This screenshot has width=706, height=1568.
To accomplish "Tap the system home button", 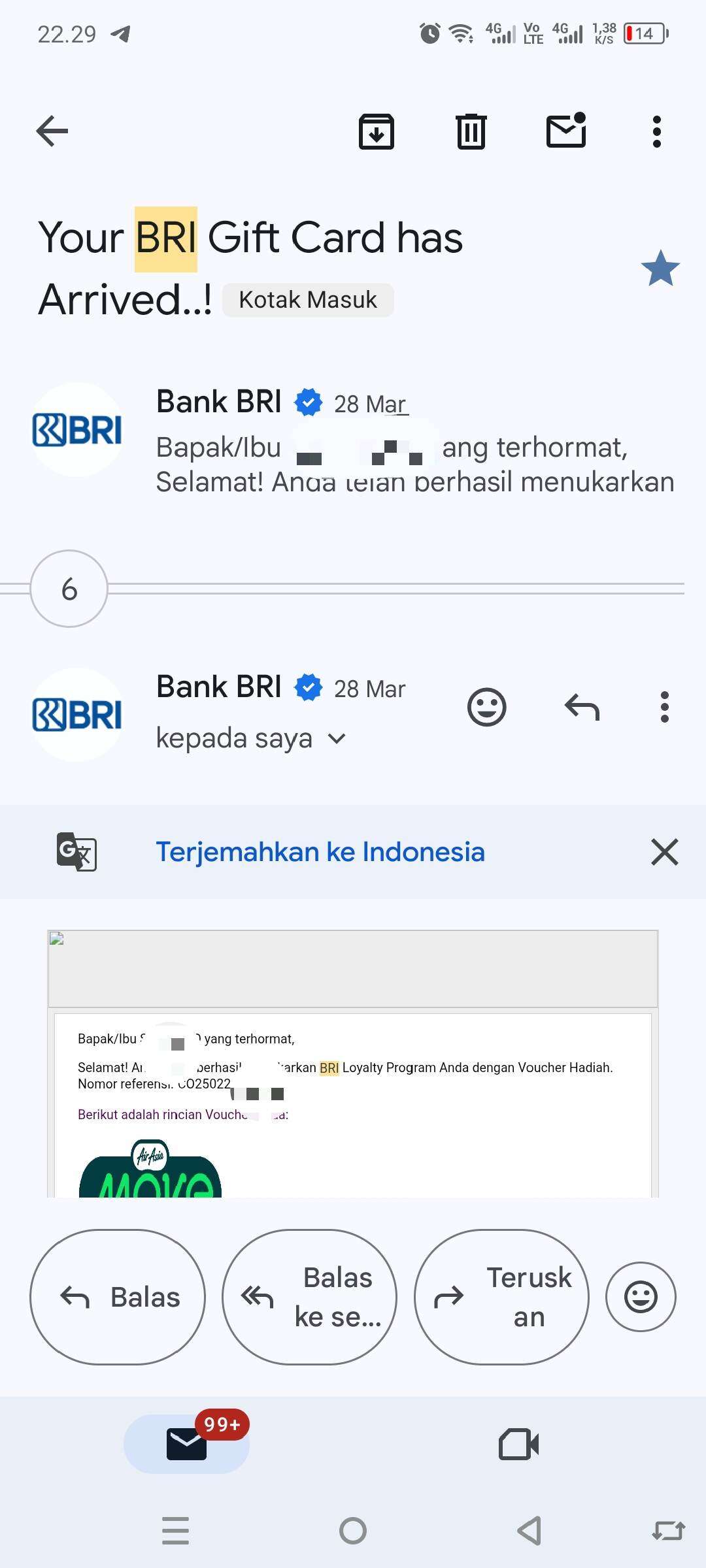I will point(353,1531).
